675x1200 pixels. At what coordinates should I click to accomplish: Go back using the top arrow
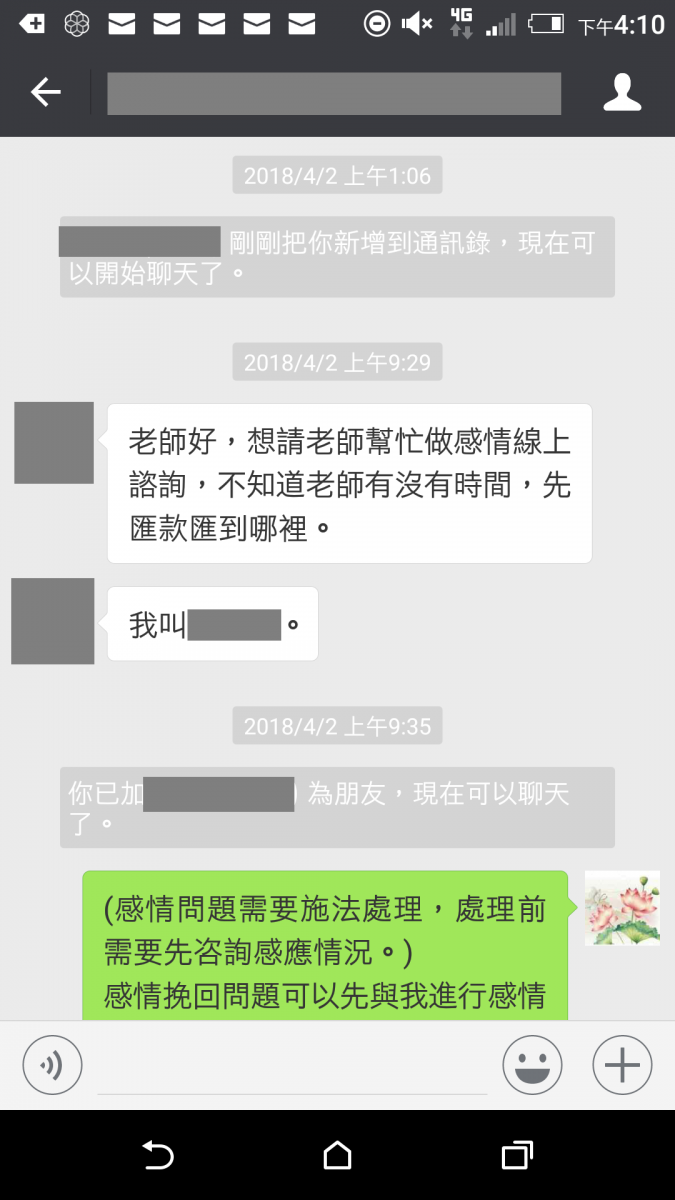[x=45, y=93]
